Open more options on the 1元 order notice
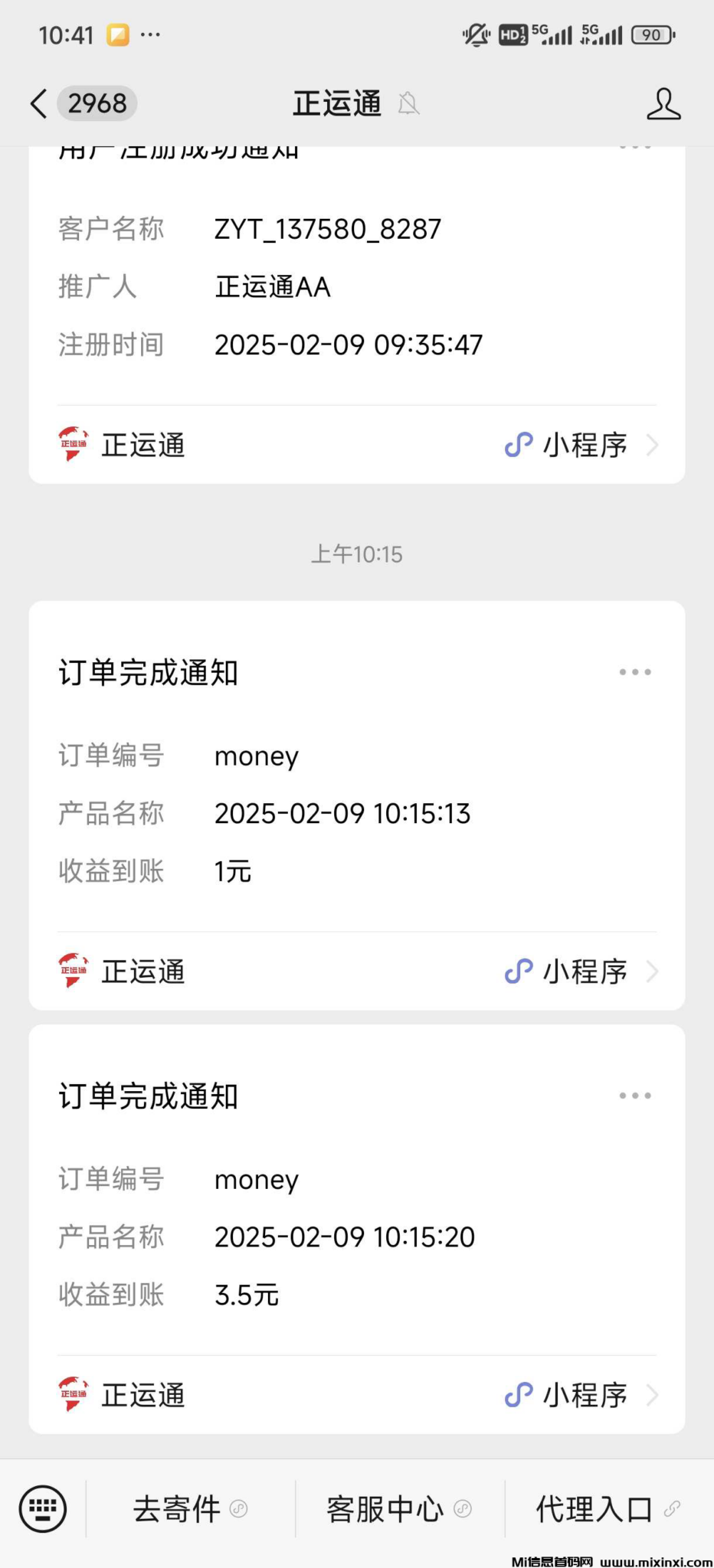The image size is (714, 1568). 635,672
